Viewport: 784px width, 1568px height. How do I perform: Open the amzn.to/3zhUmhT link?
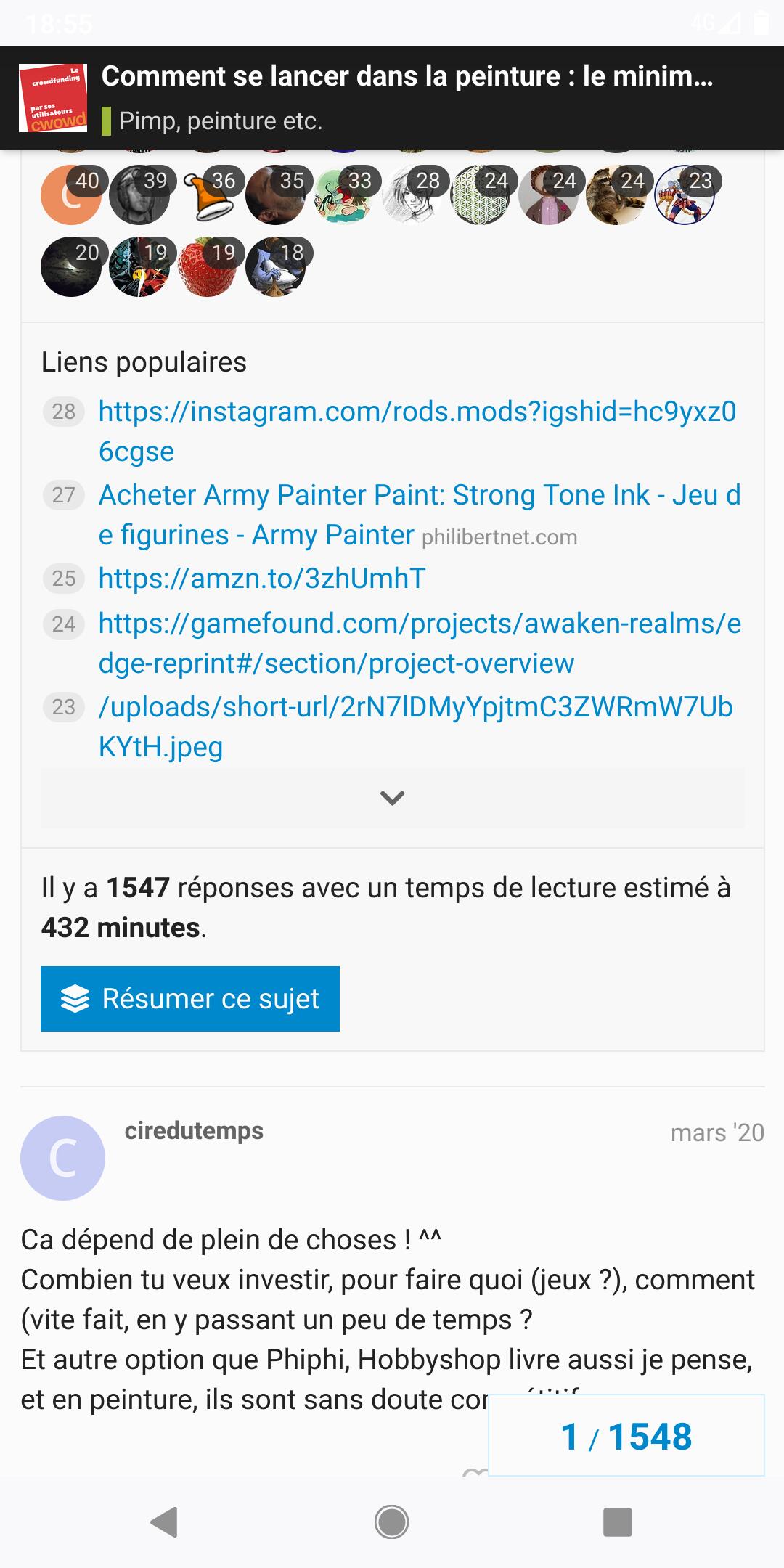point(262,579)
